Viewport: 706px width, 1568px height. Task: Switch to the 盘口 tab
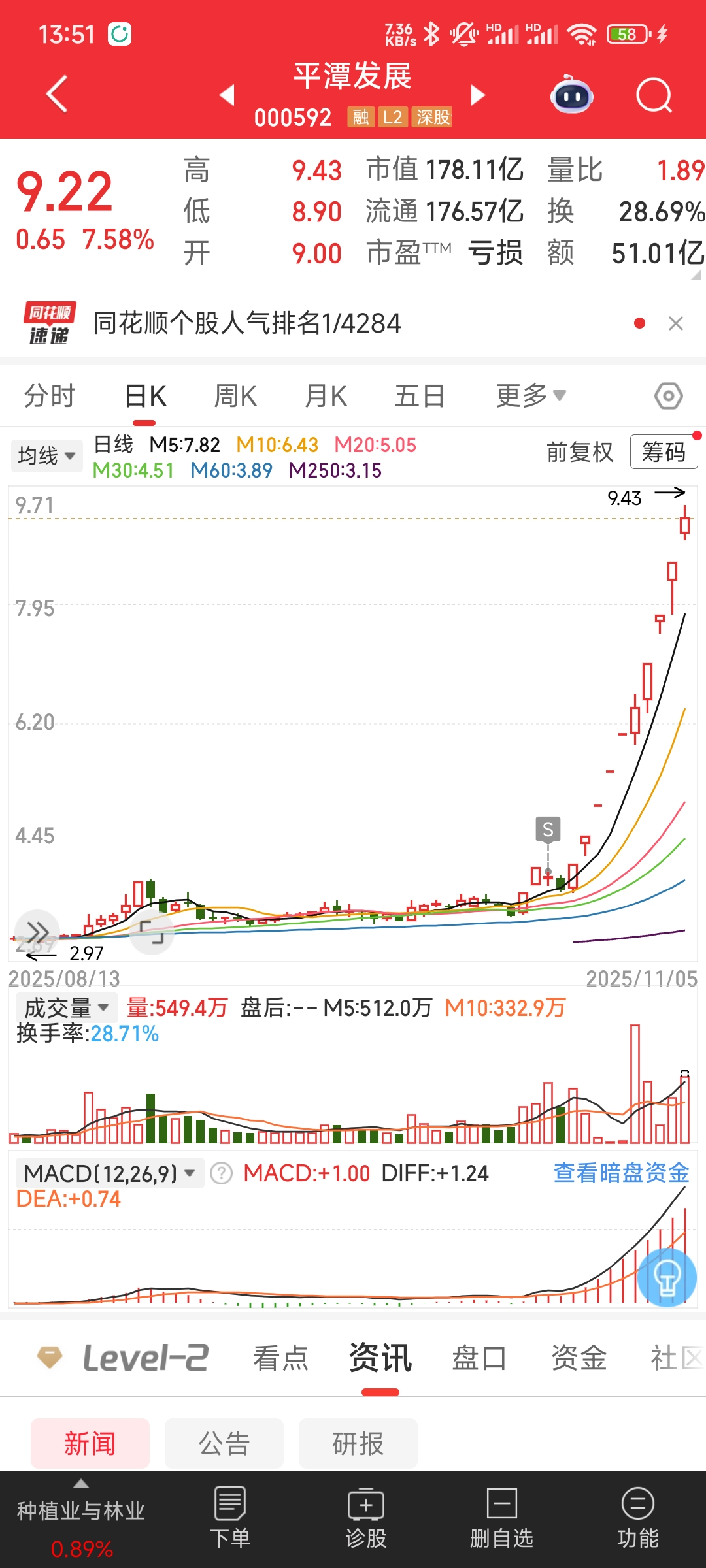tap(479, 1358)
